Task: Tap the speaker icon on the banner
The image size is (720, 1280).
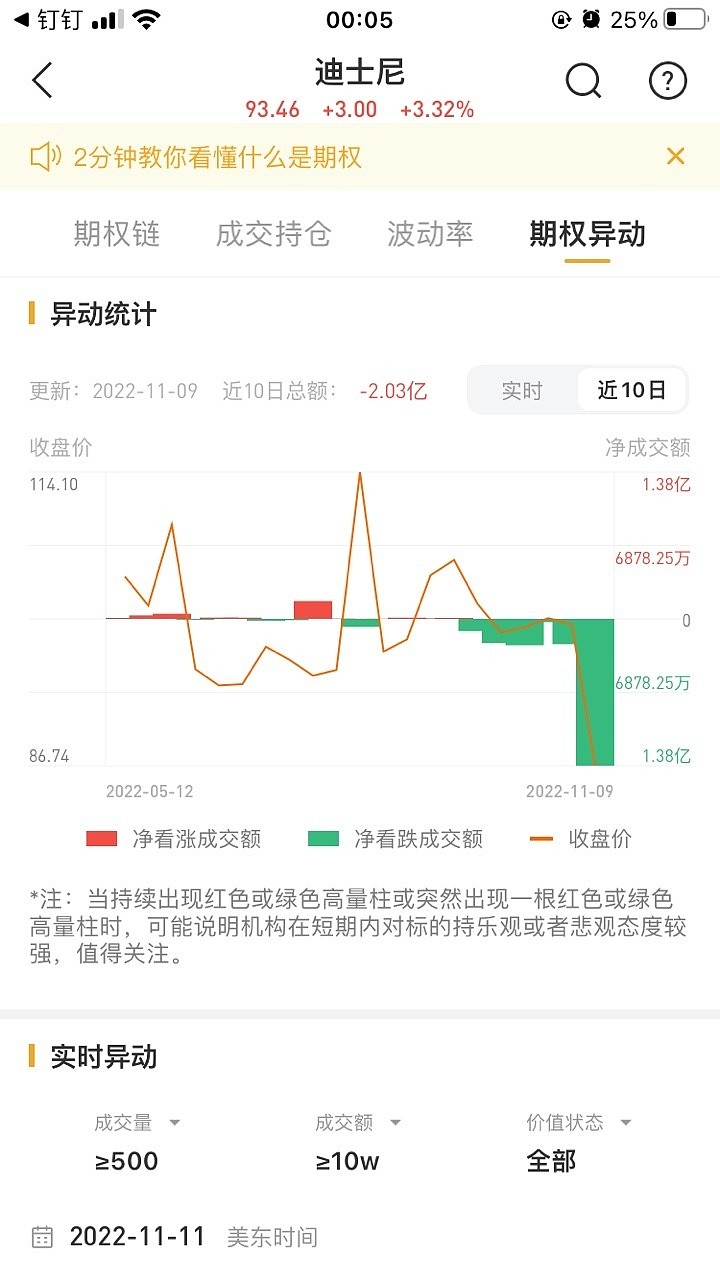Action: [x=43, y=156]
